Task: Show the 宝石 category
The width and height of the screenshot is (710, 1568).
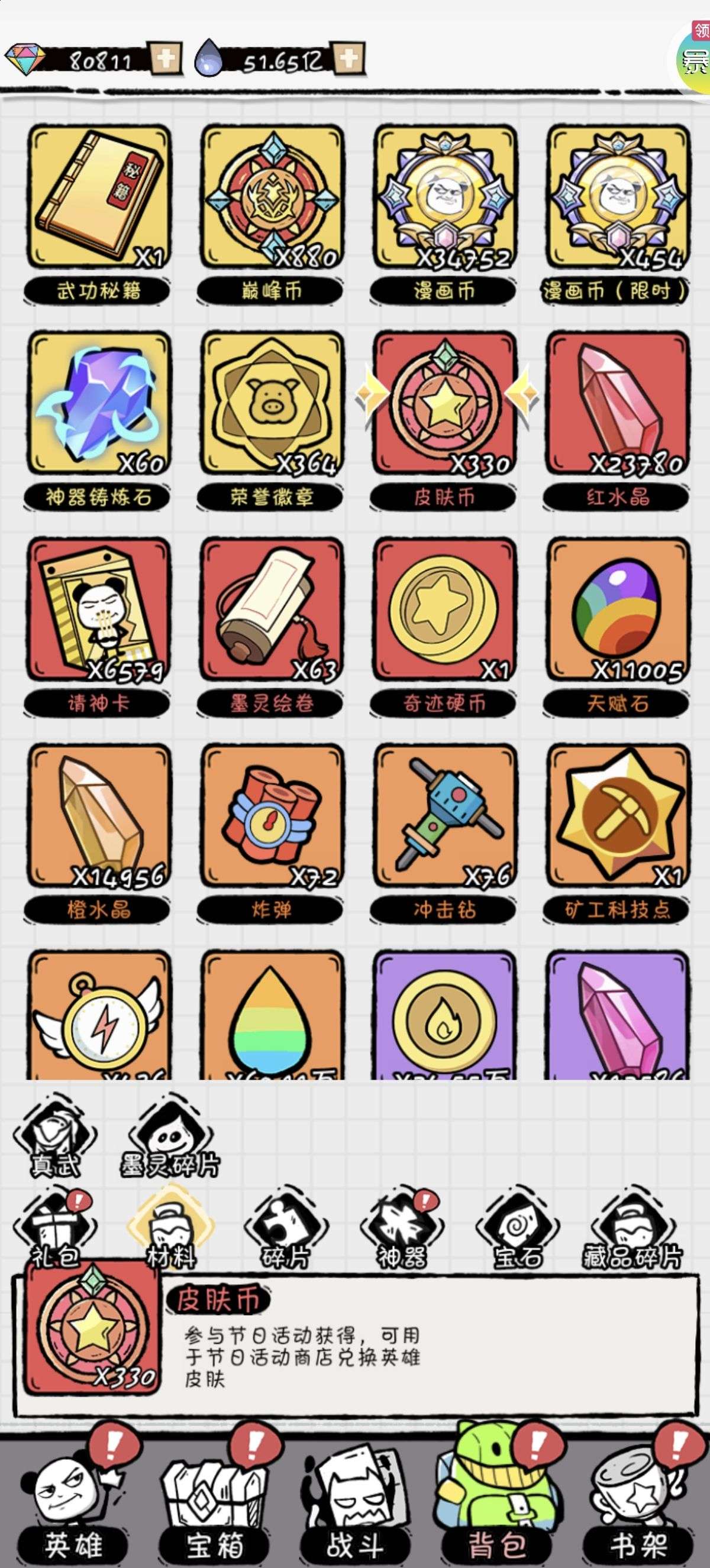Action: 518,1231
